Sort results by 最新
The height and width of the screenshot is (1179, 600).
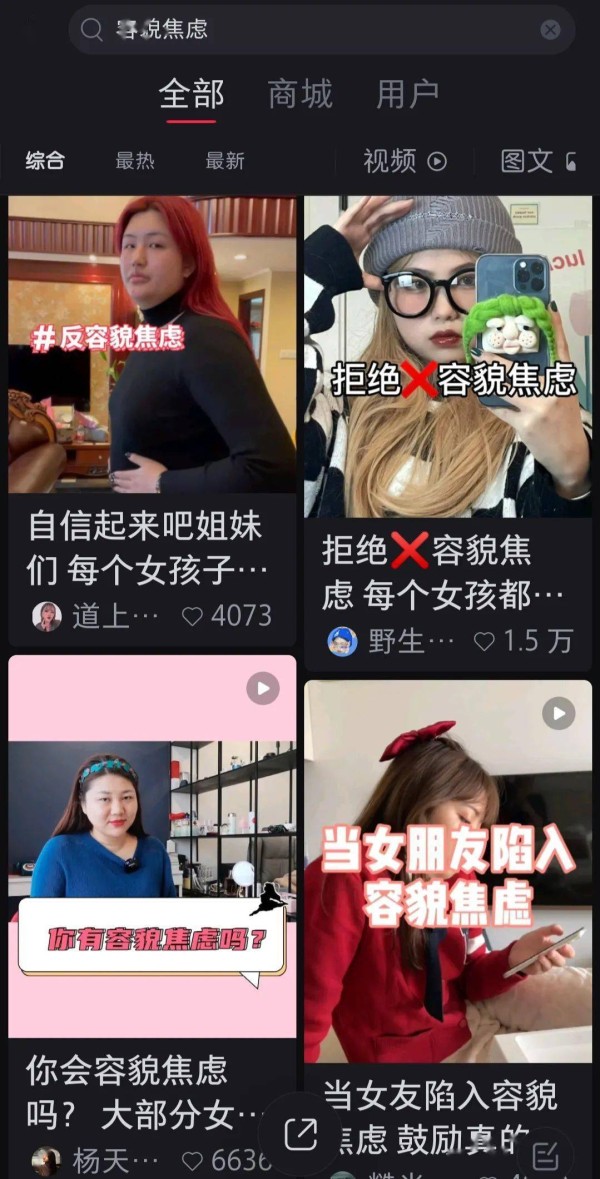pyautogui.click(x=225, y=161)
